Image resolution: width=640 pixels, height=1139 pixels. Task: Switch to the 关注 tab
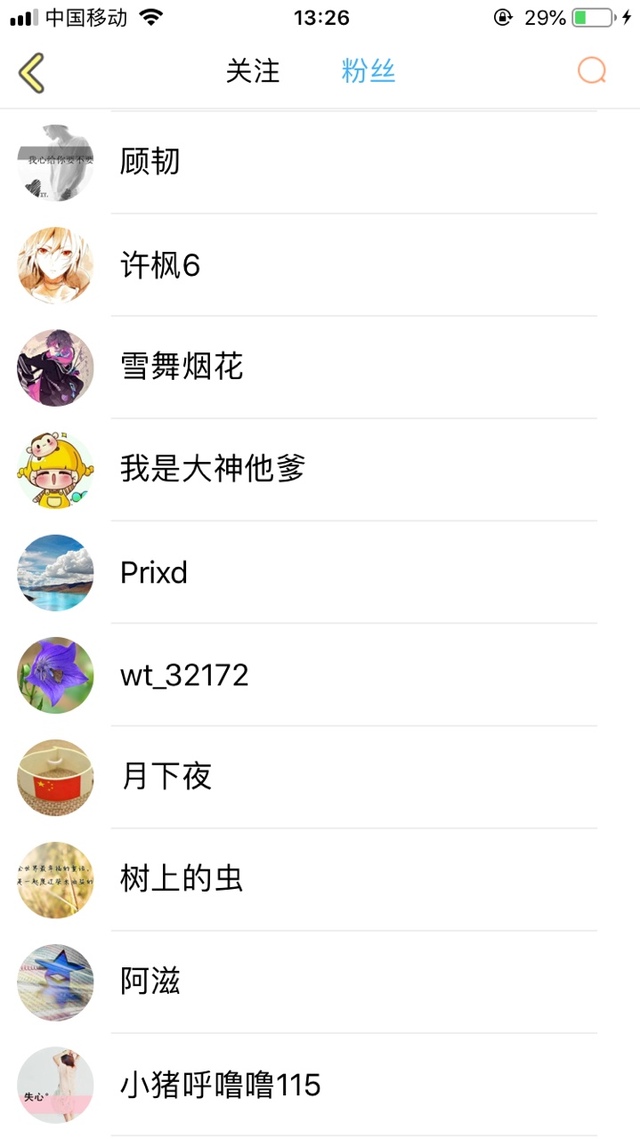(x=253, y=71)
